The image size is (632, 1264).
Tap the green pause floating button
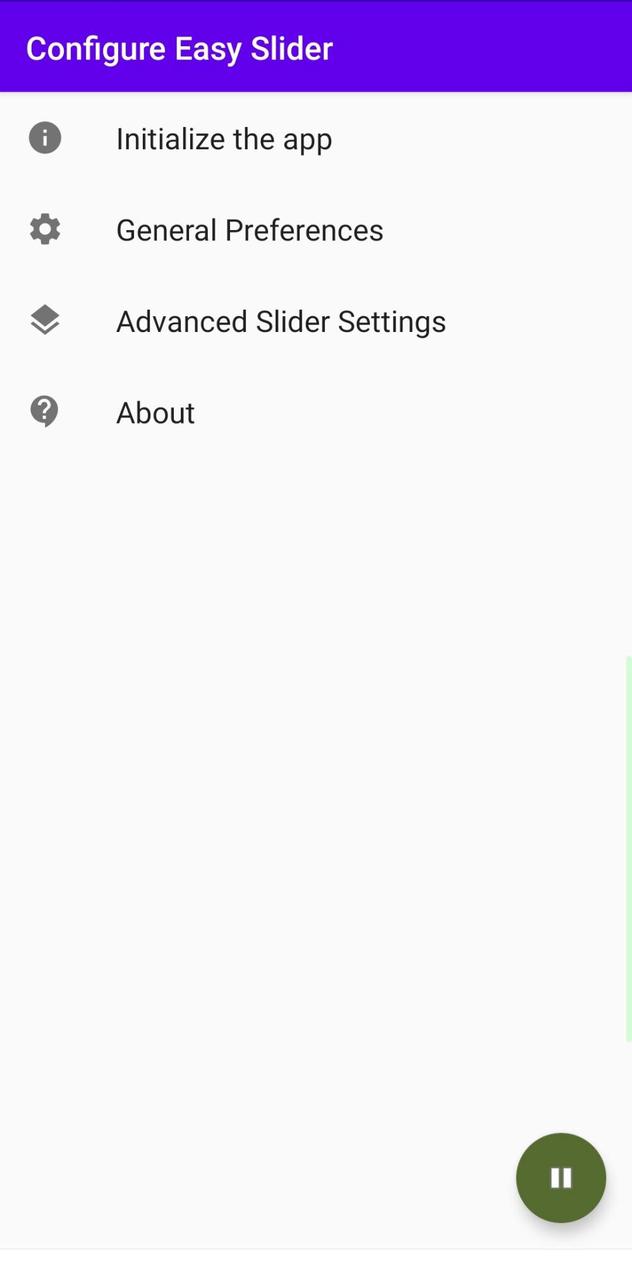(561, 1177)
